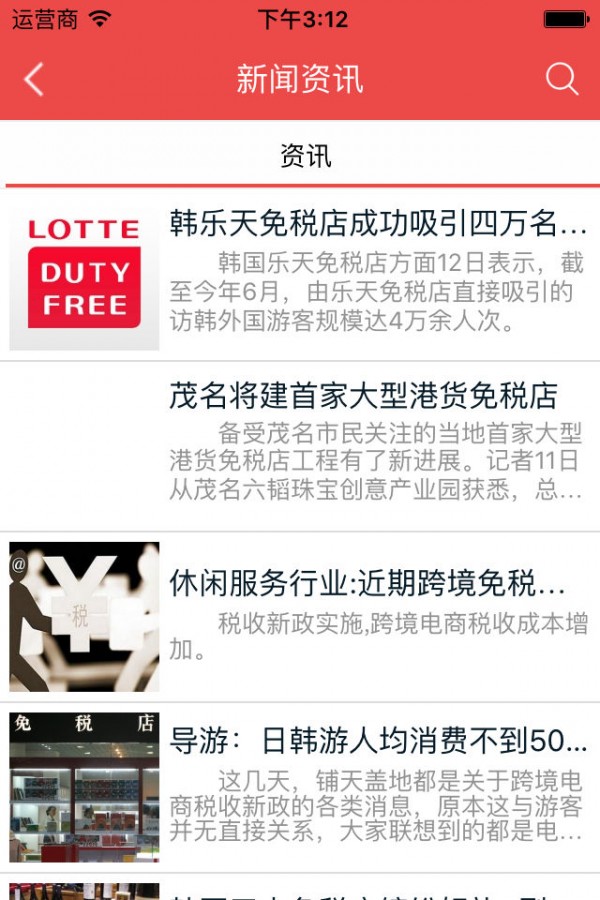Go back using the header arrow
Image resolution: width=600 pixels, height=900 pixels.
pos(34,79)
